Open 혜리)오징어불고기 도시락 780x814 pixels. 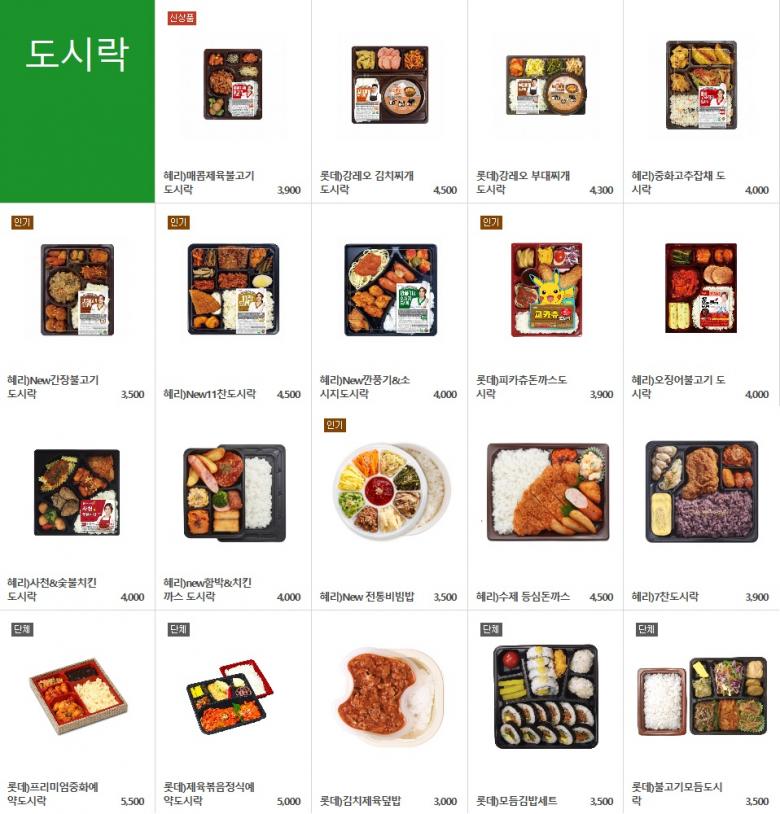point(701,290)
